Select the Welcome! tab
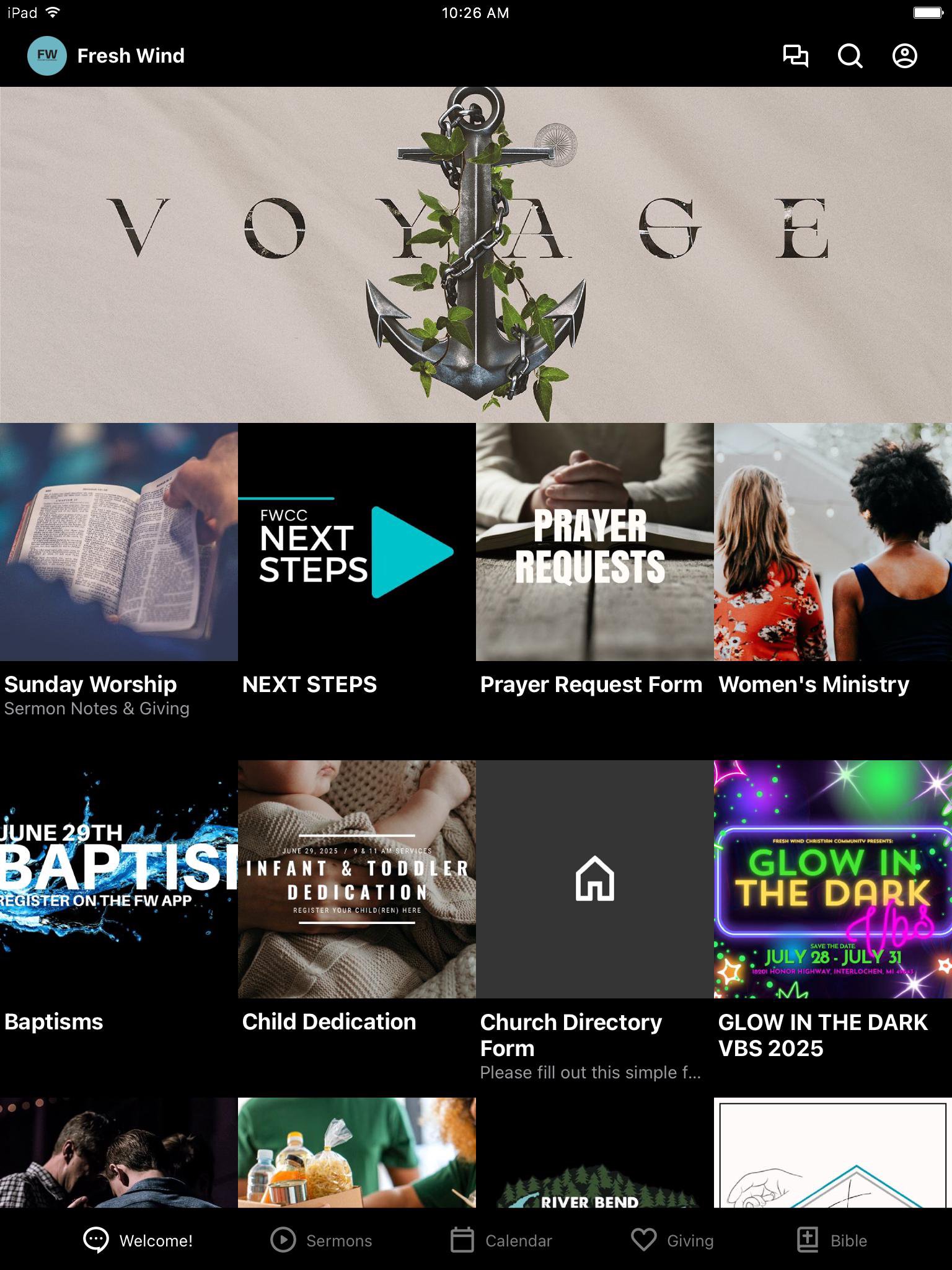 tap(138, 1240)
